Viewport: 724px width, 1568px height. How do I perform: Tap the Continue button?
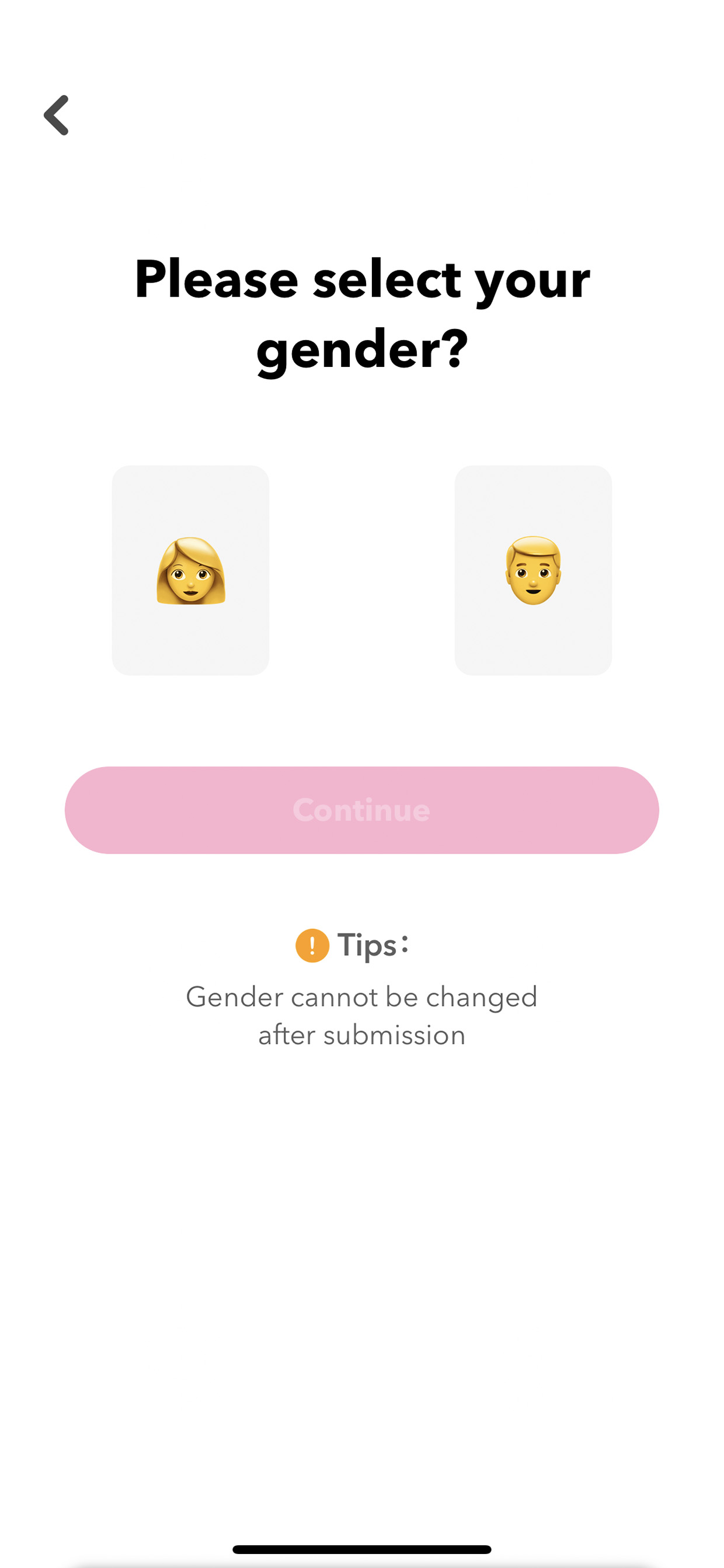pos(362,810)
